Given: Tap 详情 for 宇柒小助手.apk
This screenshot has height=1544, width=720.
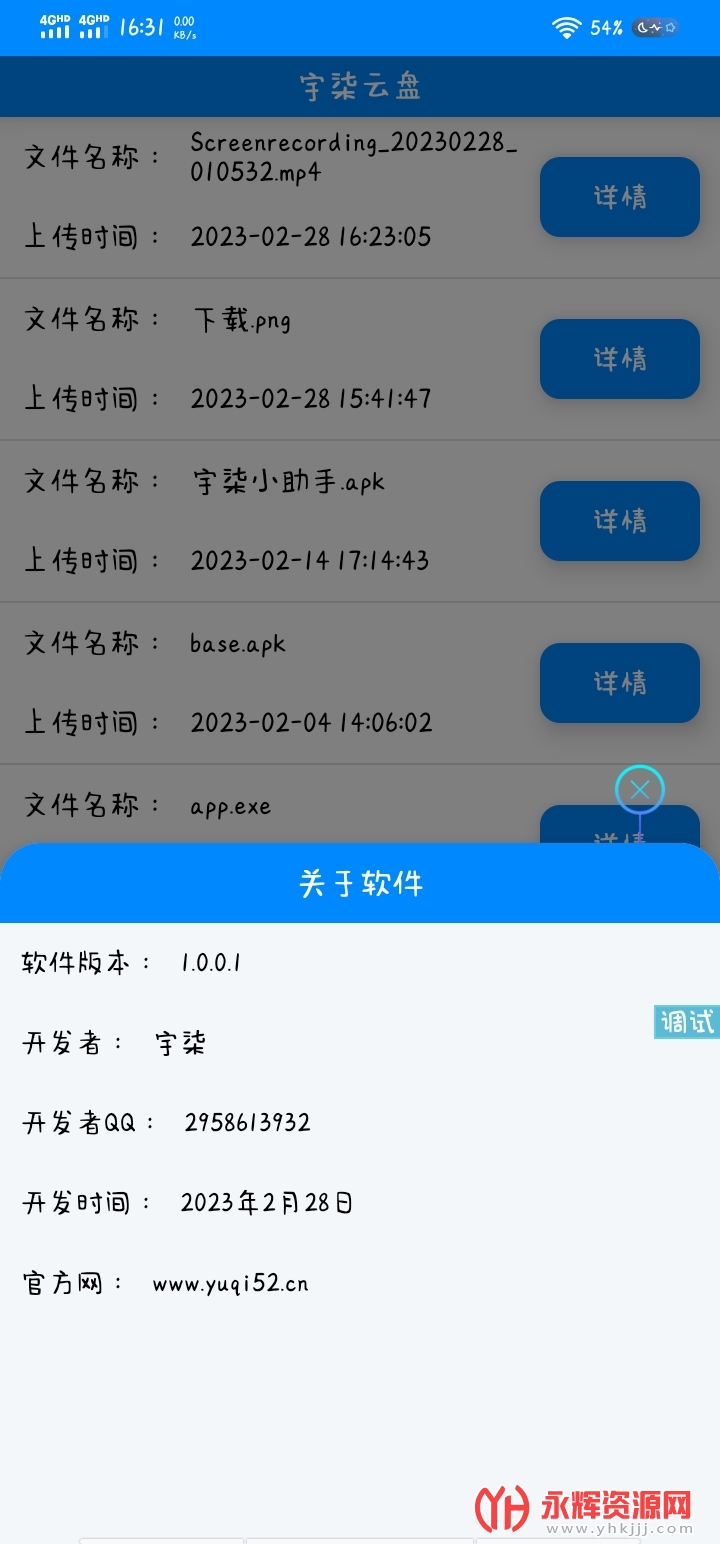Looking at the screenshot, I should click(x=619, y=521).
